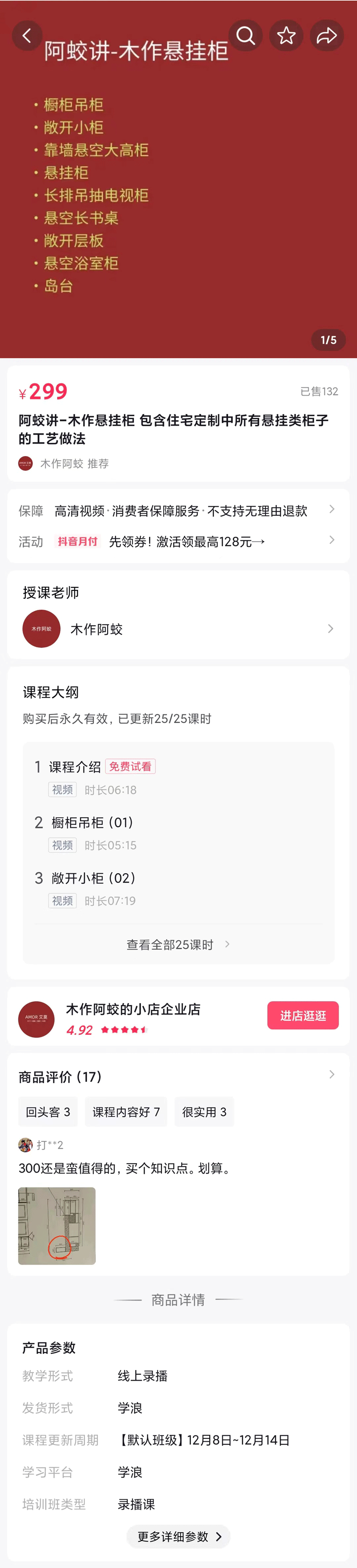Image resolution: width=357 pixels, height=1568 pixels.
Task: Share this course page
Action: [327, 36]
